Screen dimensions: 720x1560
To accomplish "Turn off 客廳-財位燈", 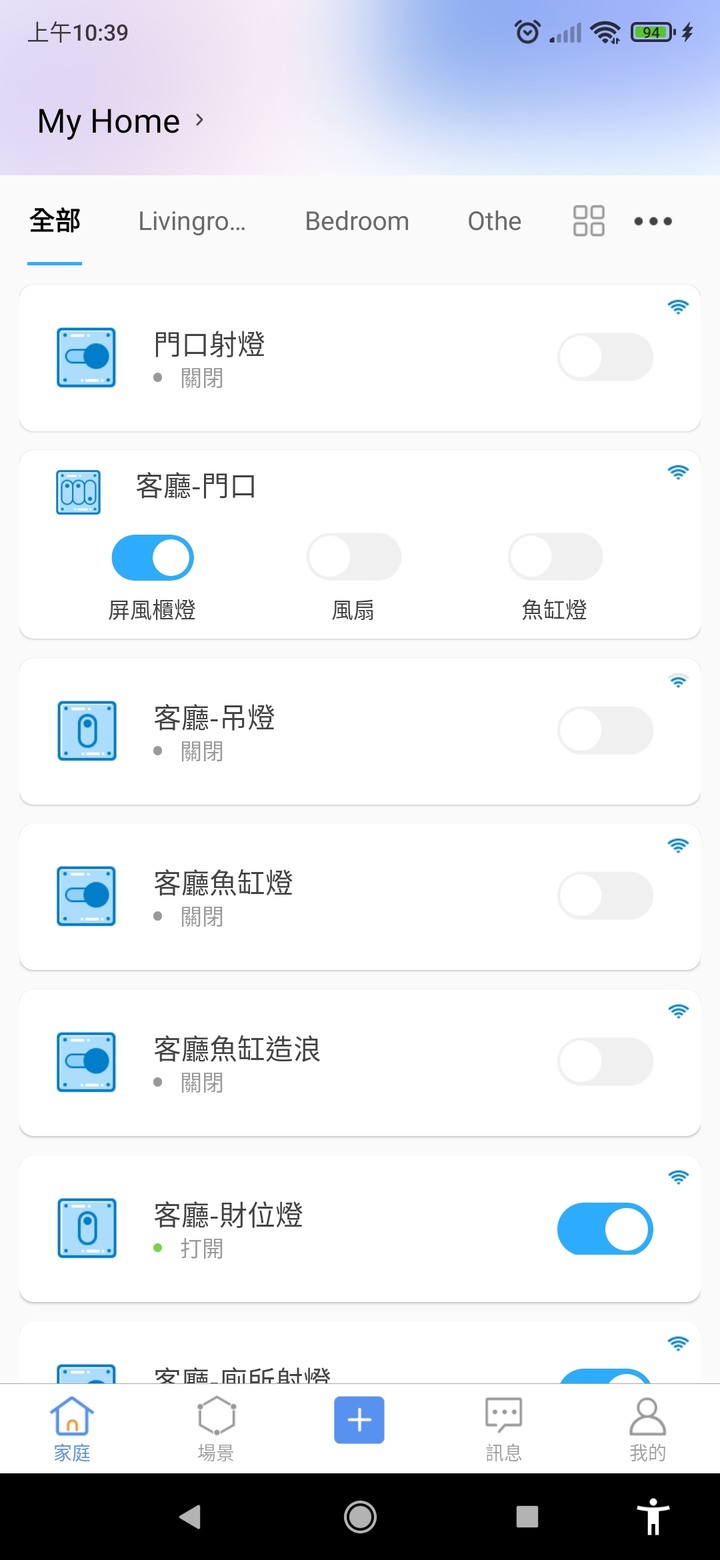I will coord(605,1228).
